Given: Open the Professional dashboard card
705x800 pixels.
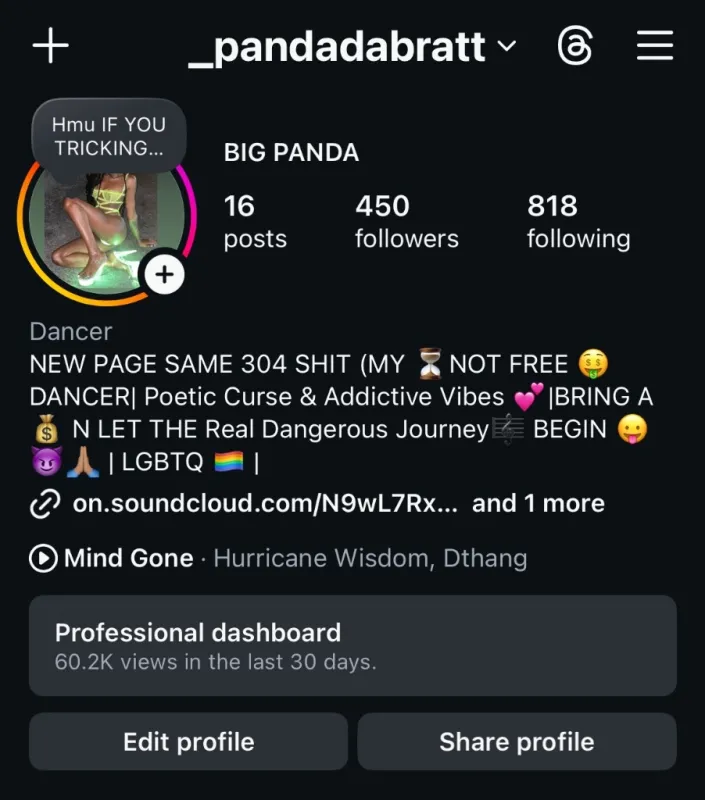Looking at the screenshot, I should tap(352, 645).
